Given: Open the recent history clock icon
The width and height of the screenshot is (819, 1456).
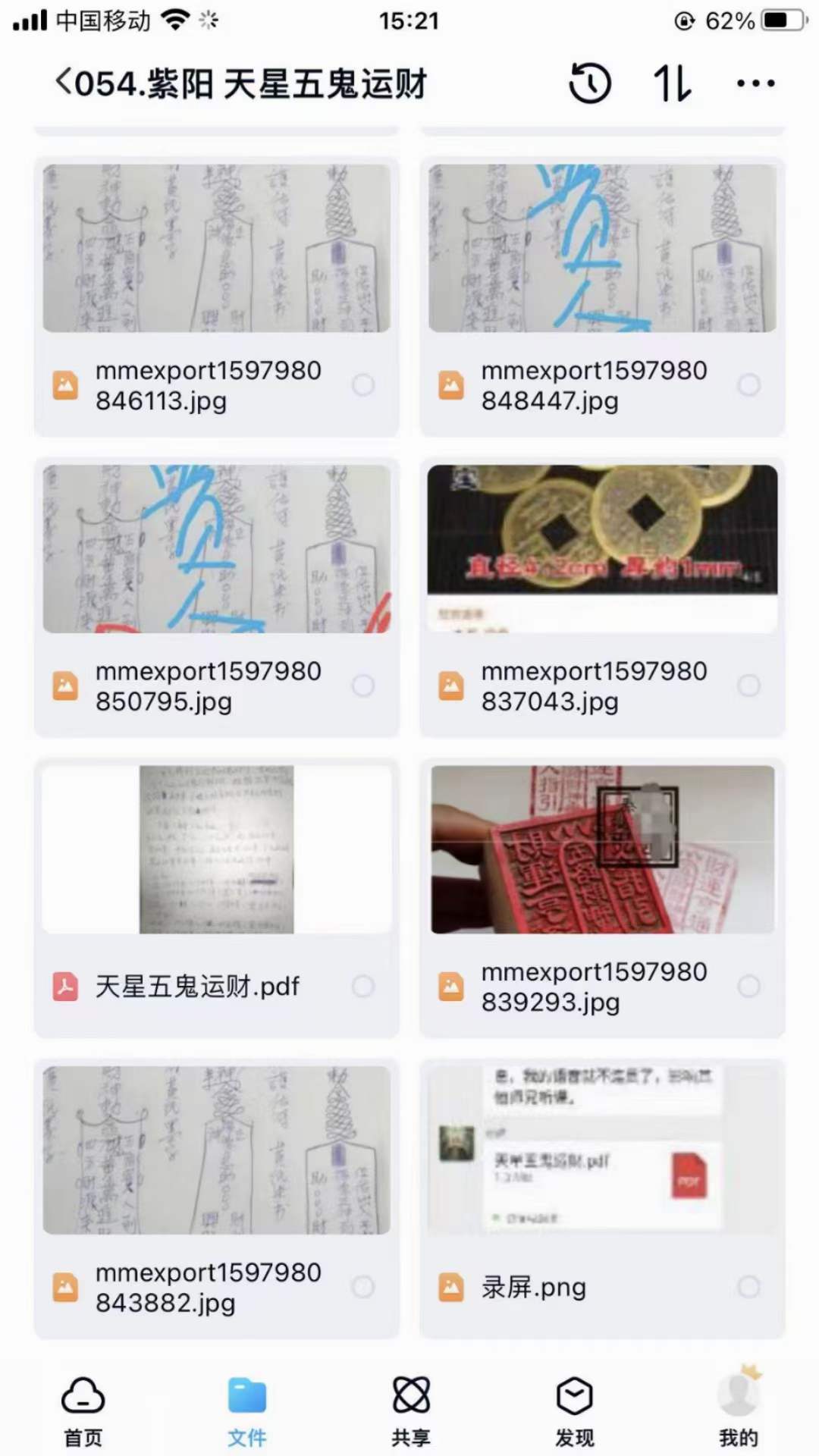Looking at the screenshot, I should point(589,83).
